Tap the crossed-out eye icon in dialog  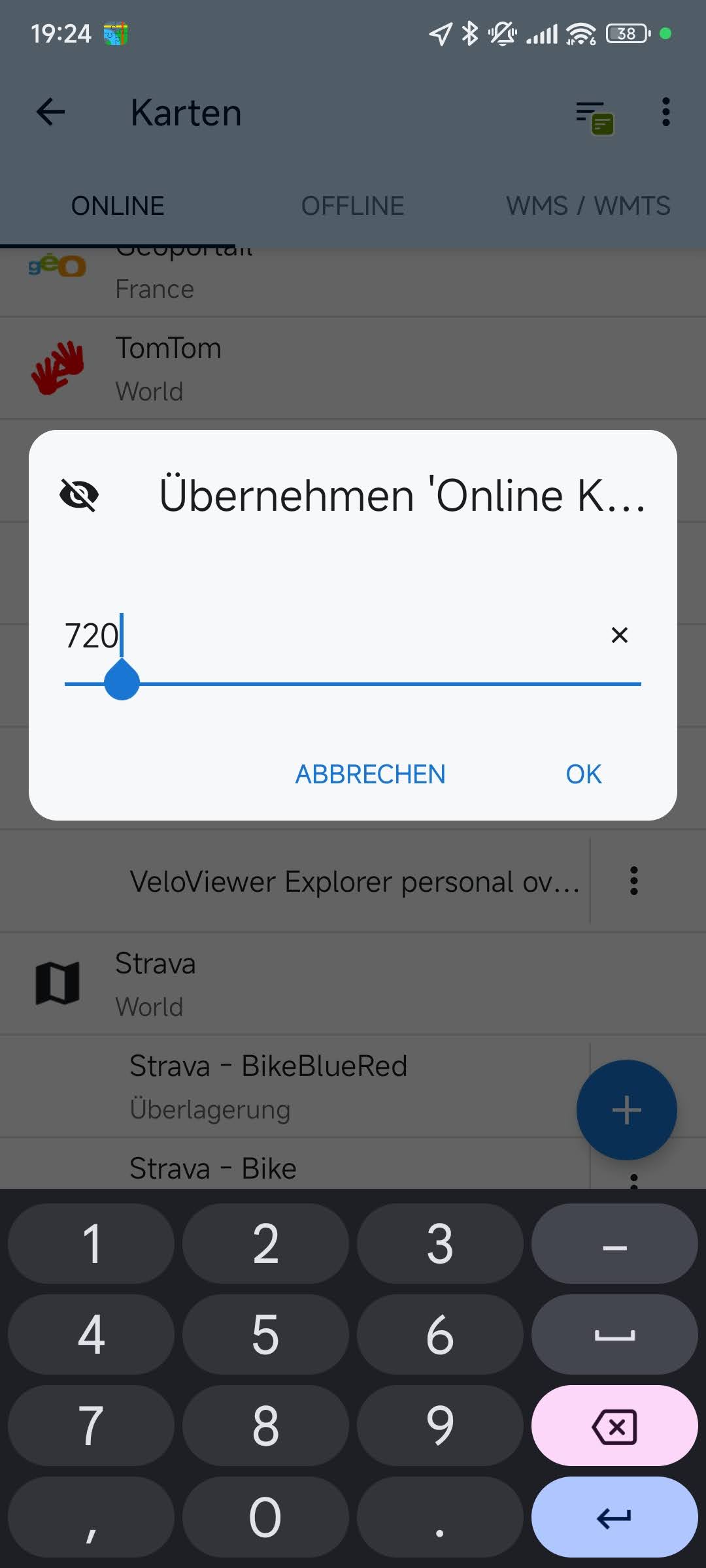pyautogui.click(x=79, y=495)
